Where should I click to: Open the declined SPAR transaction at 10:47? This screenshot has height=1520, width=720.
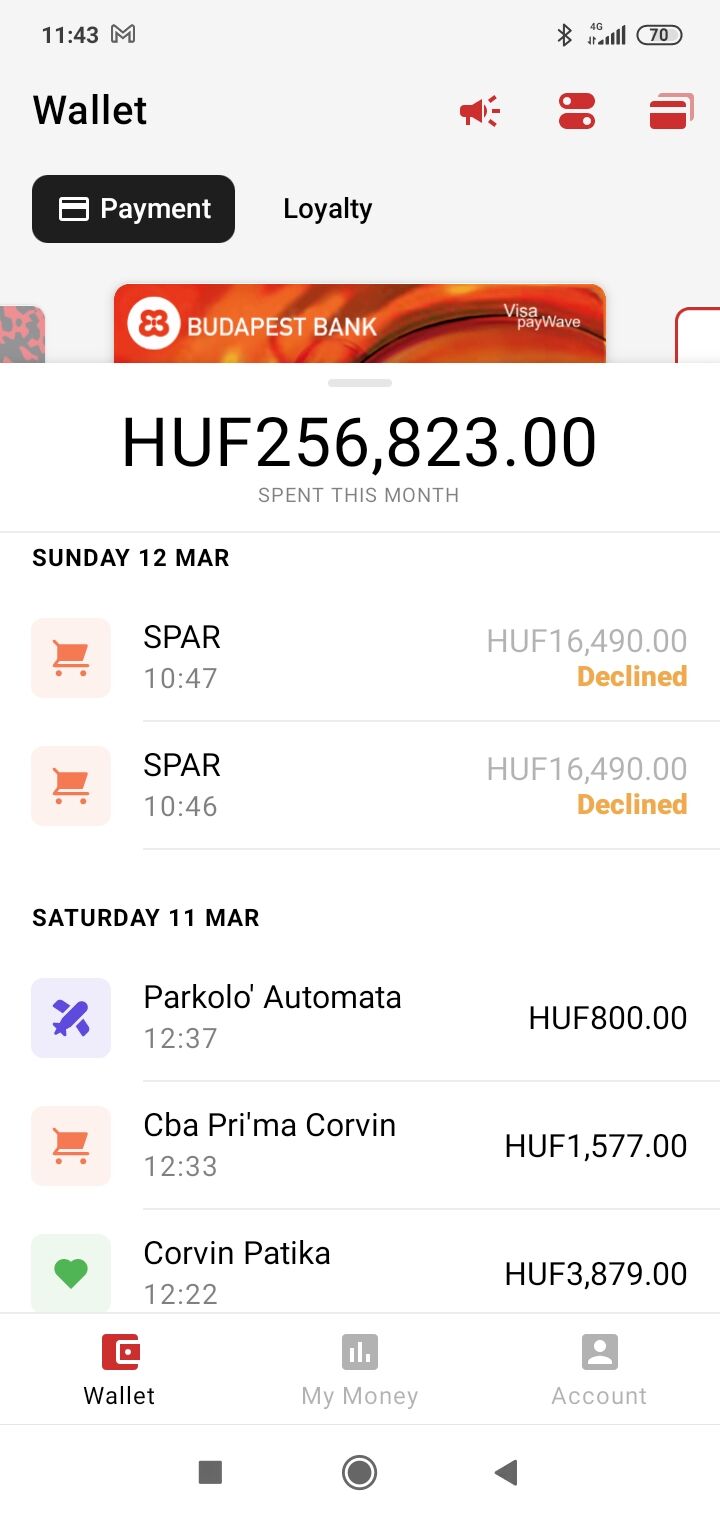pyautogui.click(x=360, y=657)
